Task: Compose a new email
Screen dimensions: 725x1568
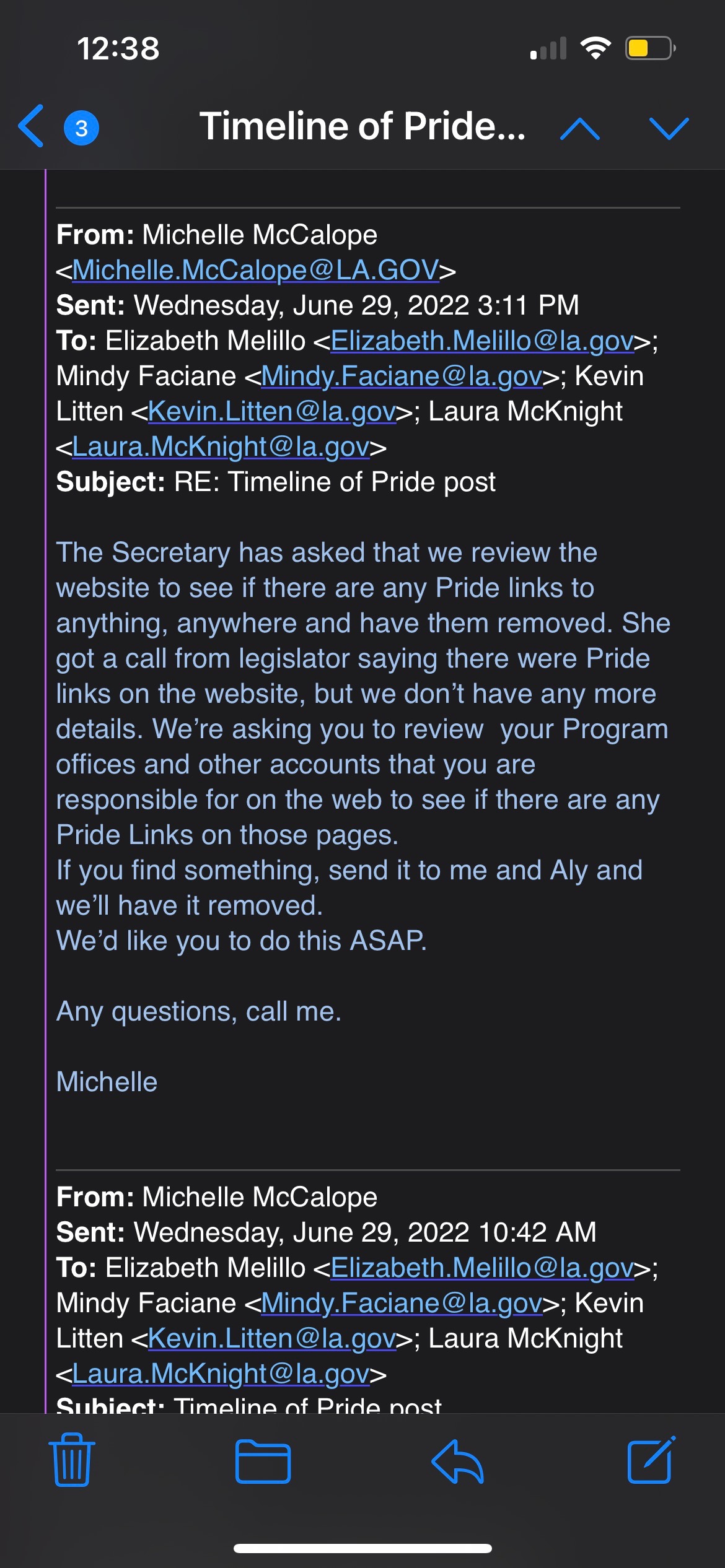Action: coord(651,1460)
